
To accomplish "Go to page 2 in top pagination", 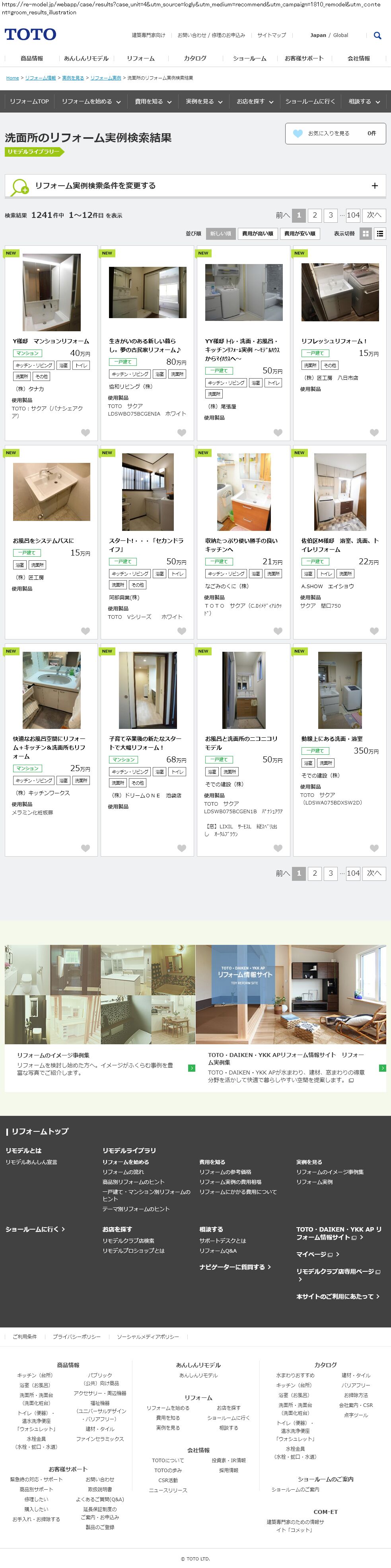I will coord(315,215).
